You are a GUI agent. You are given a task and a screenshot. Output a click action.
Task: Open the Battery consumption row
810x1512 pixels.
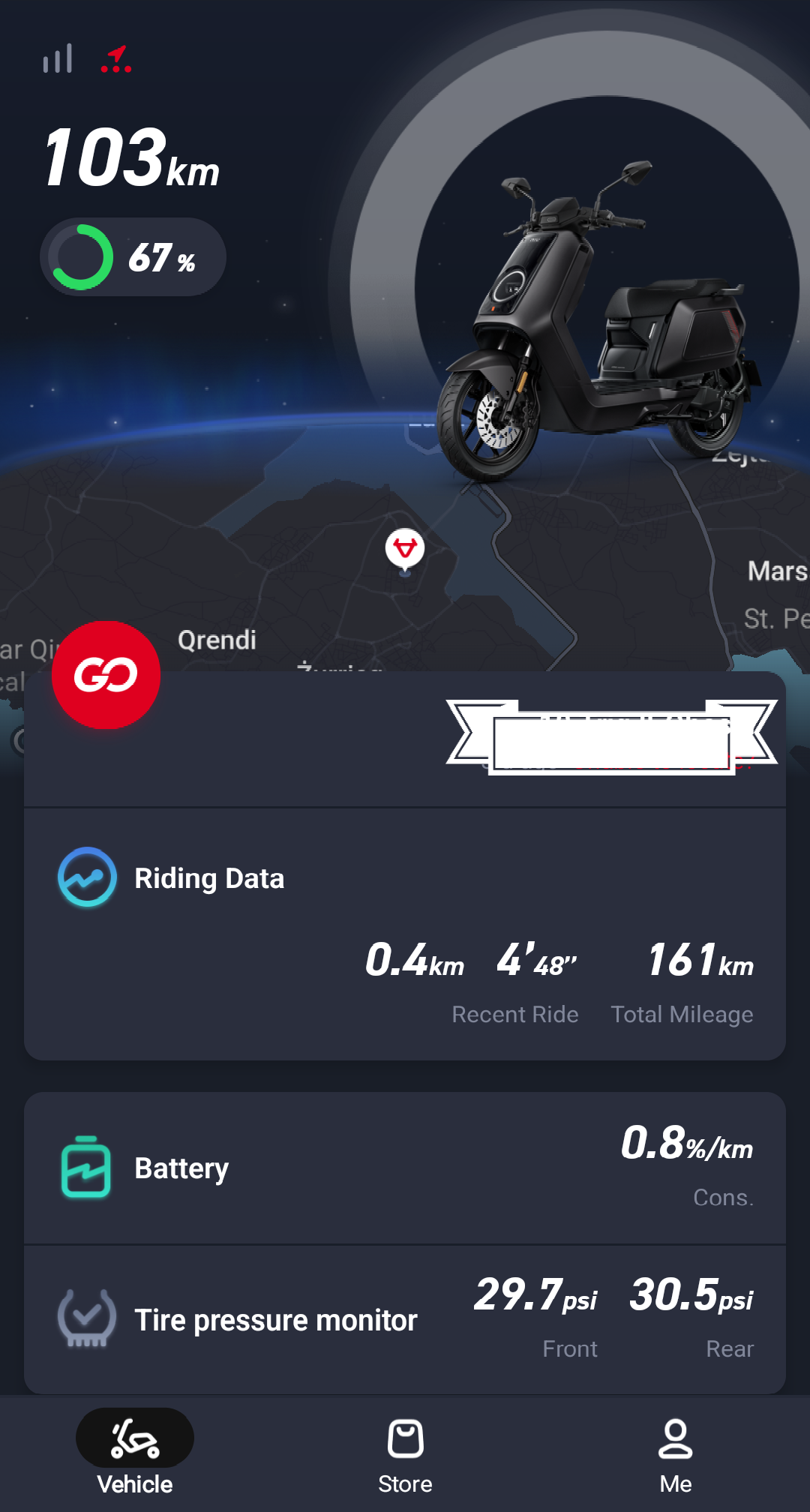pos(405,1168)
